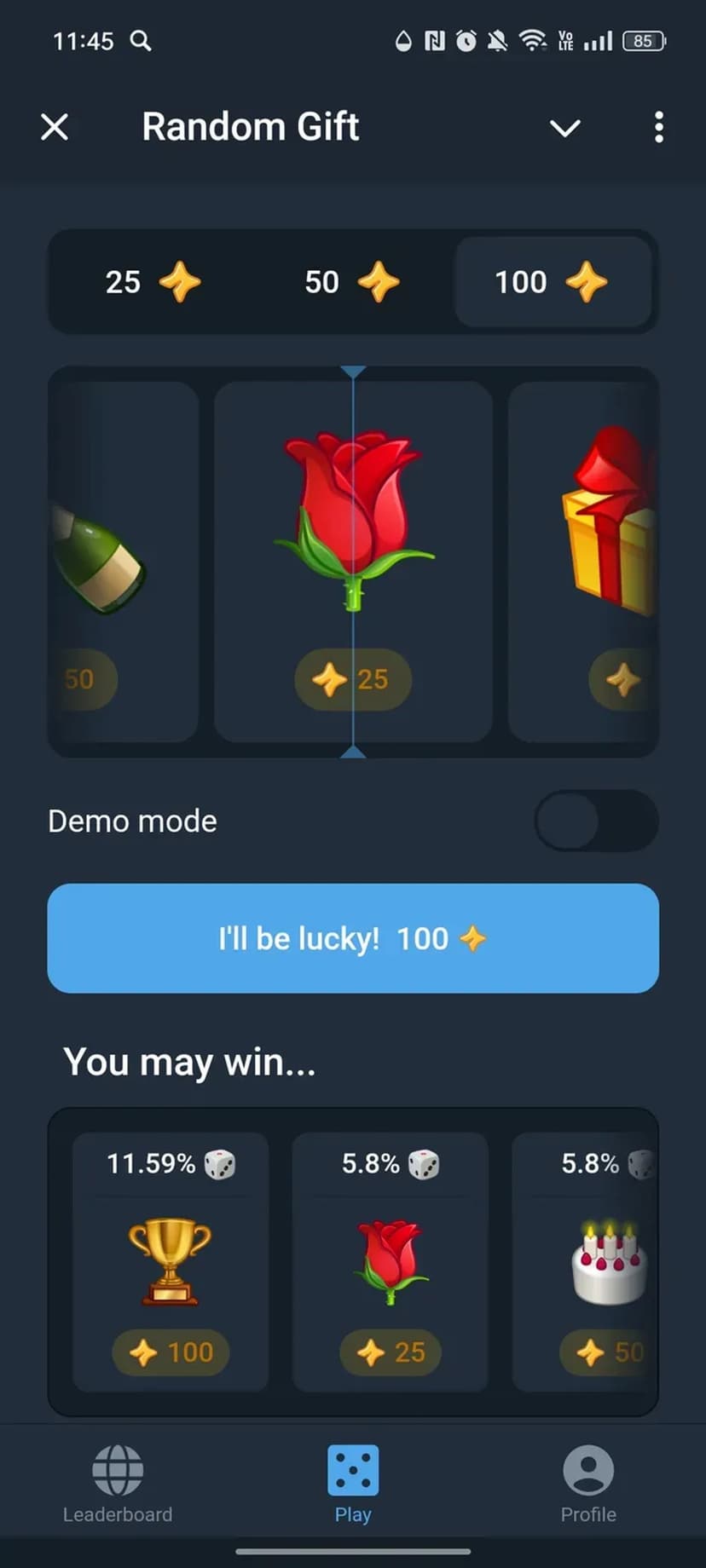Tap I'll be lucky! 100 button
The width and height of the screenshot is (706, 1568).
tap(353, 938)
